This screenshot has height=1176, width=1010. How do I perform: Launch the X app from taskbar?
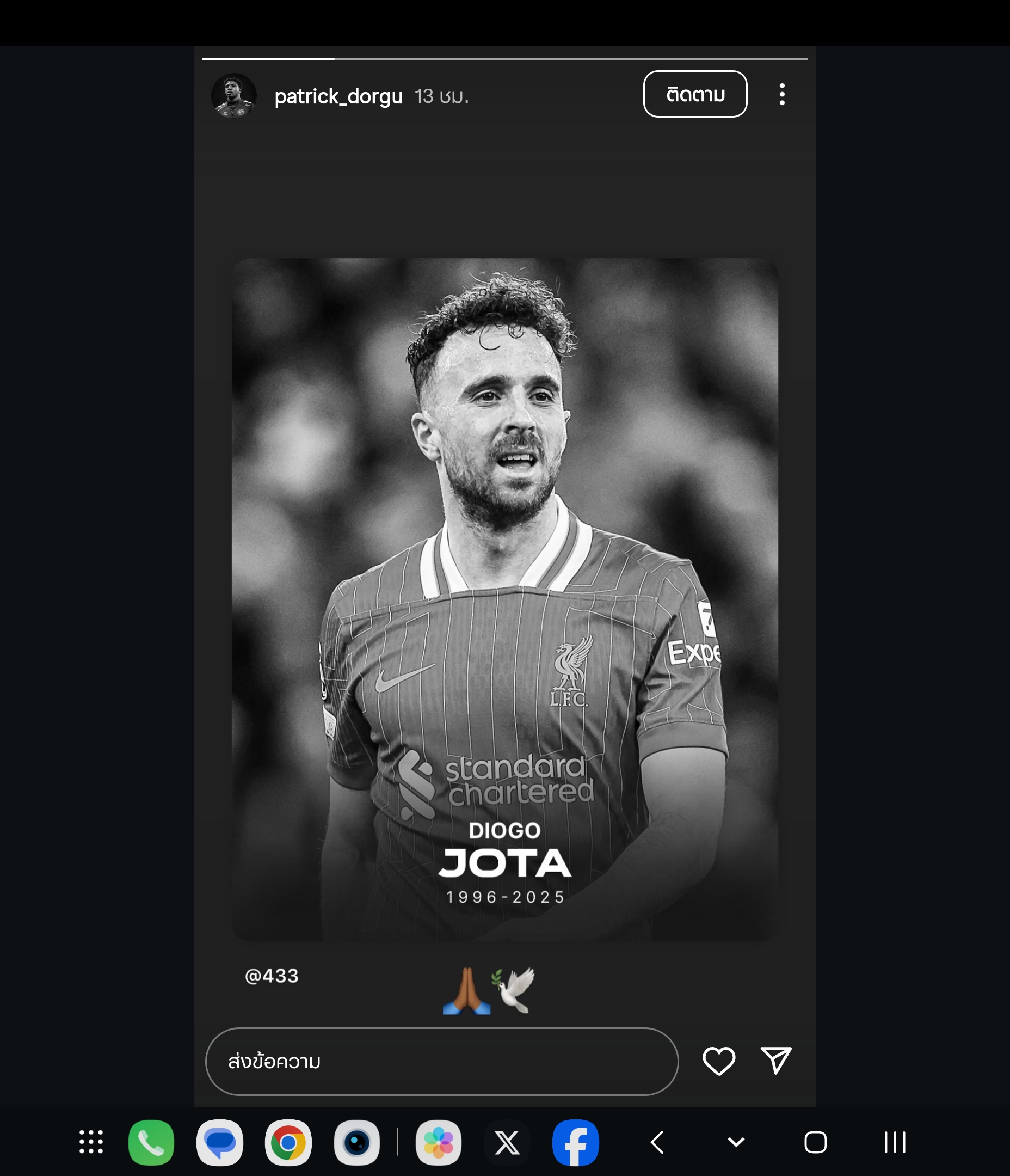click(507, 1142)
